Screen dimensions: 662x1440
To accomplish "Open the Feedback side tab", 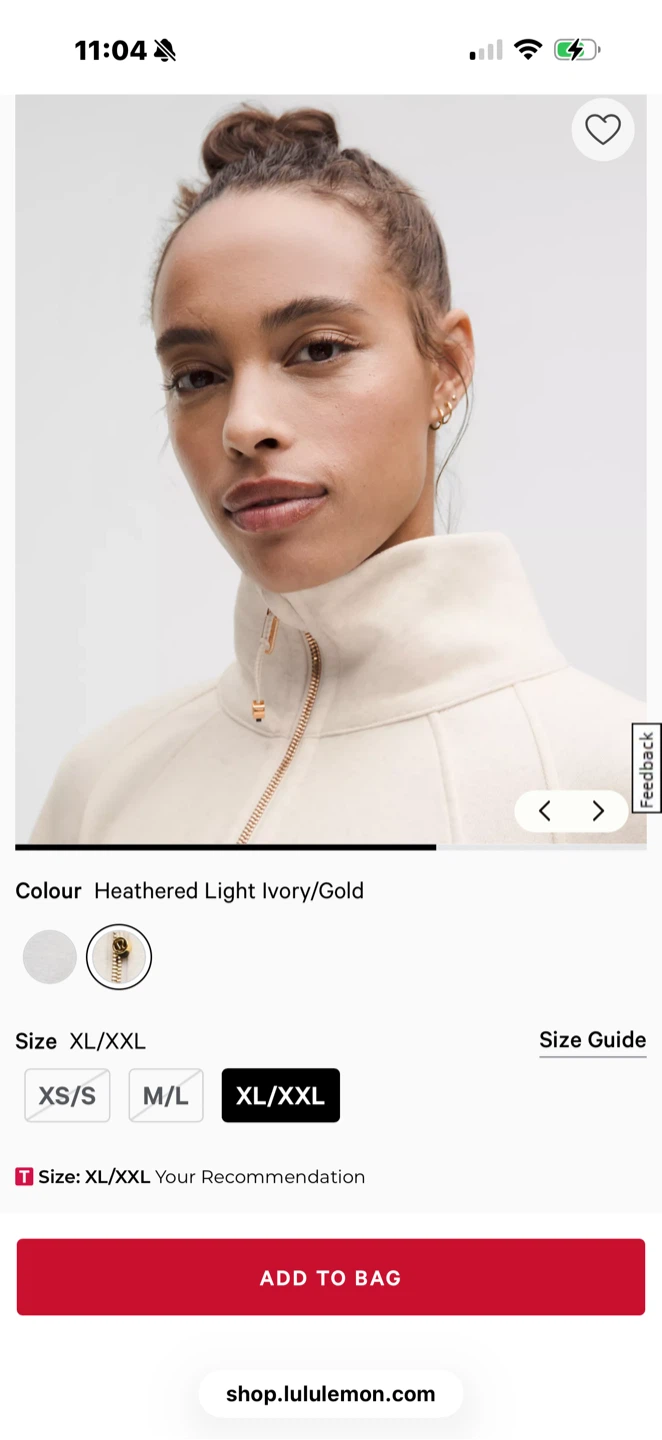I will tap(647, 768).
